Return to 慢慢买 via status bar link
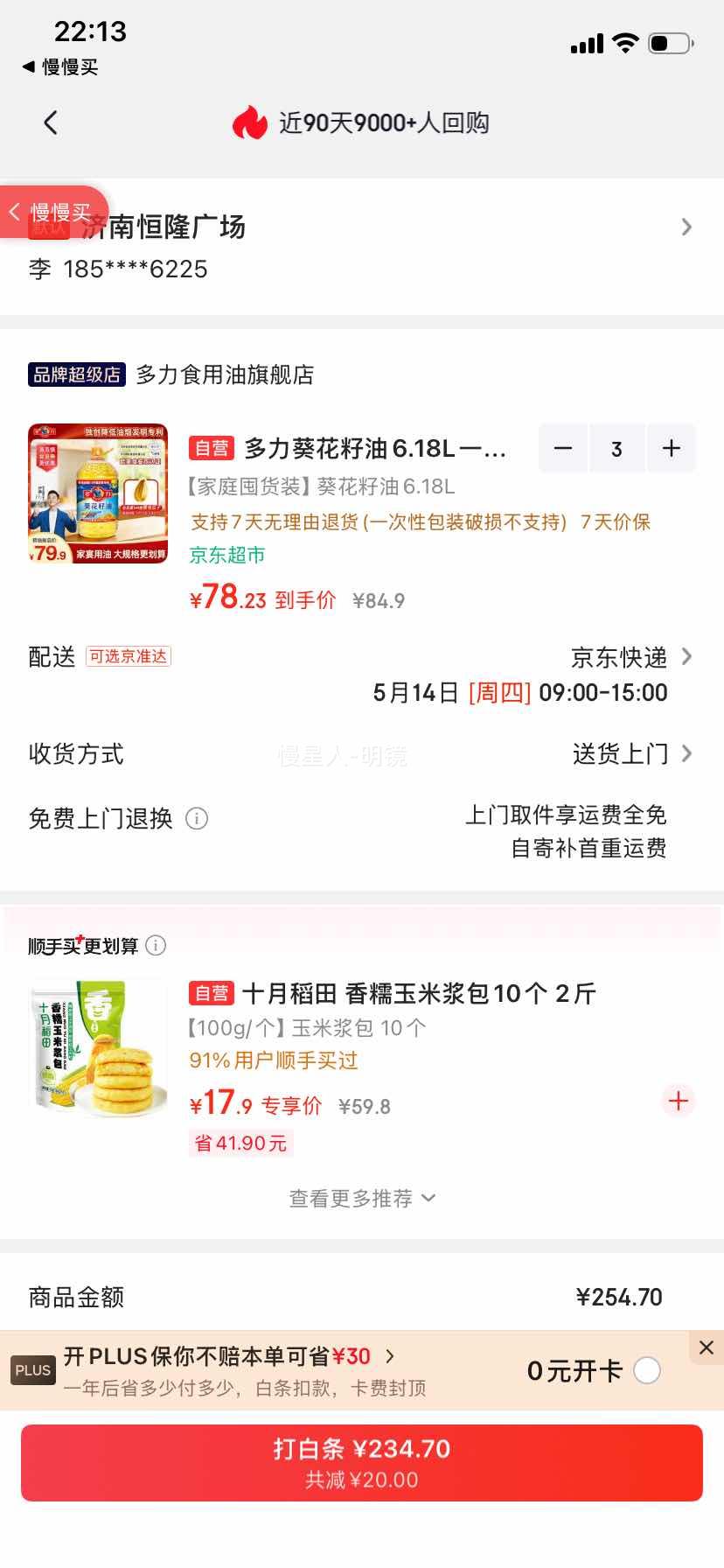The height and width of the screenshot is (1568, 724). tap(60, 67)
